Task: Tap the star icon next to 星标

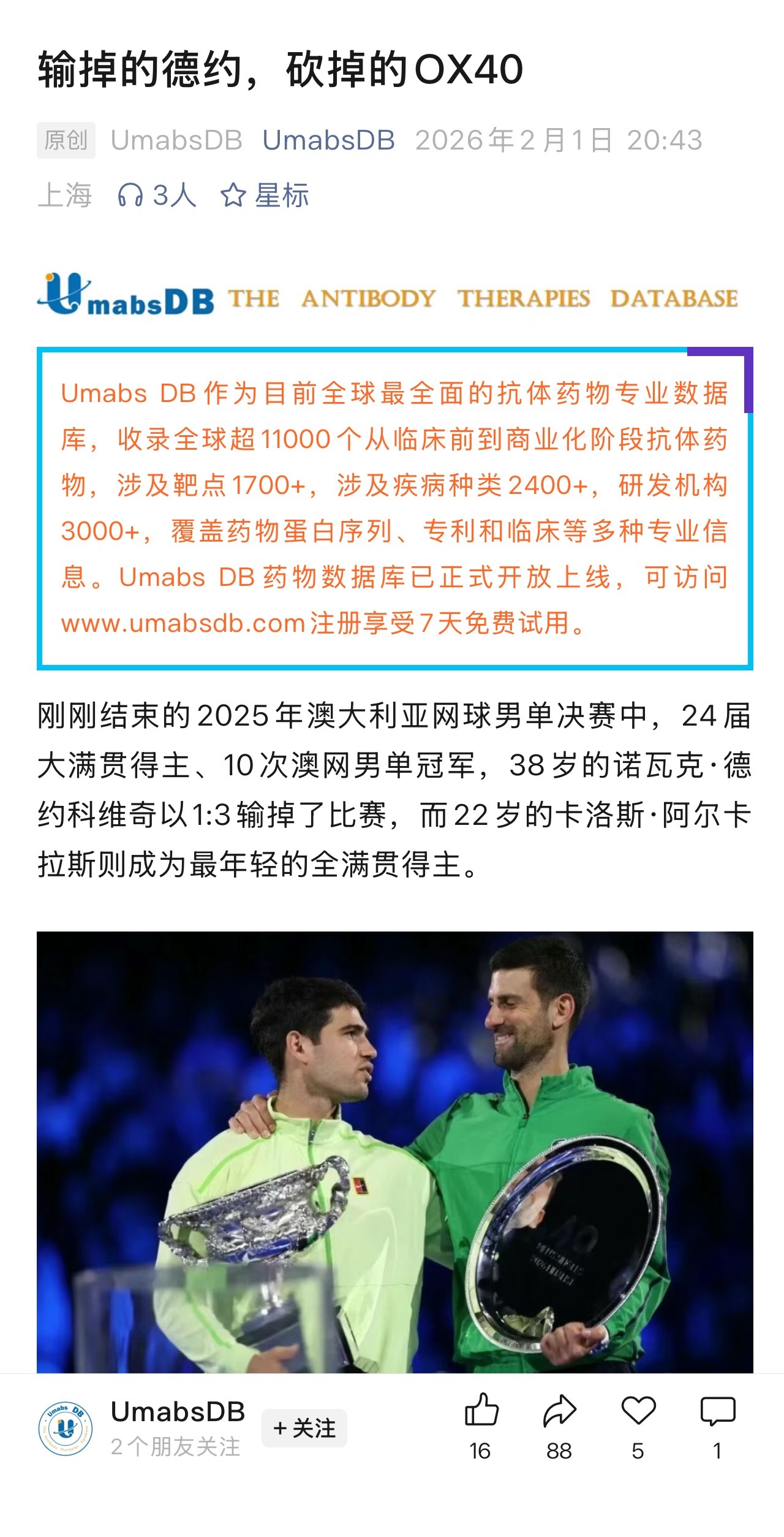Action: 233,194
